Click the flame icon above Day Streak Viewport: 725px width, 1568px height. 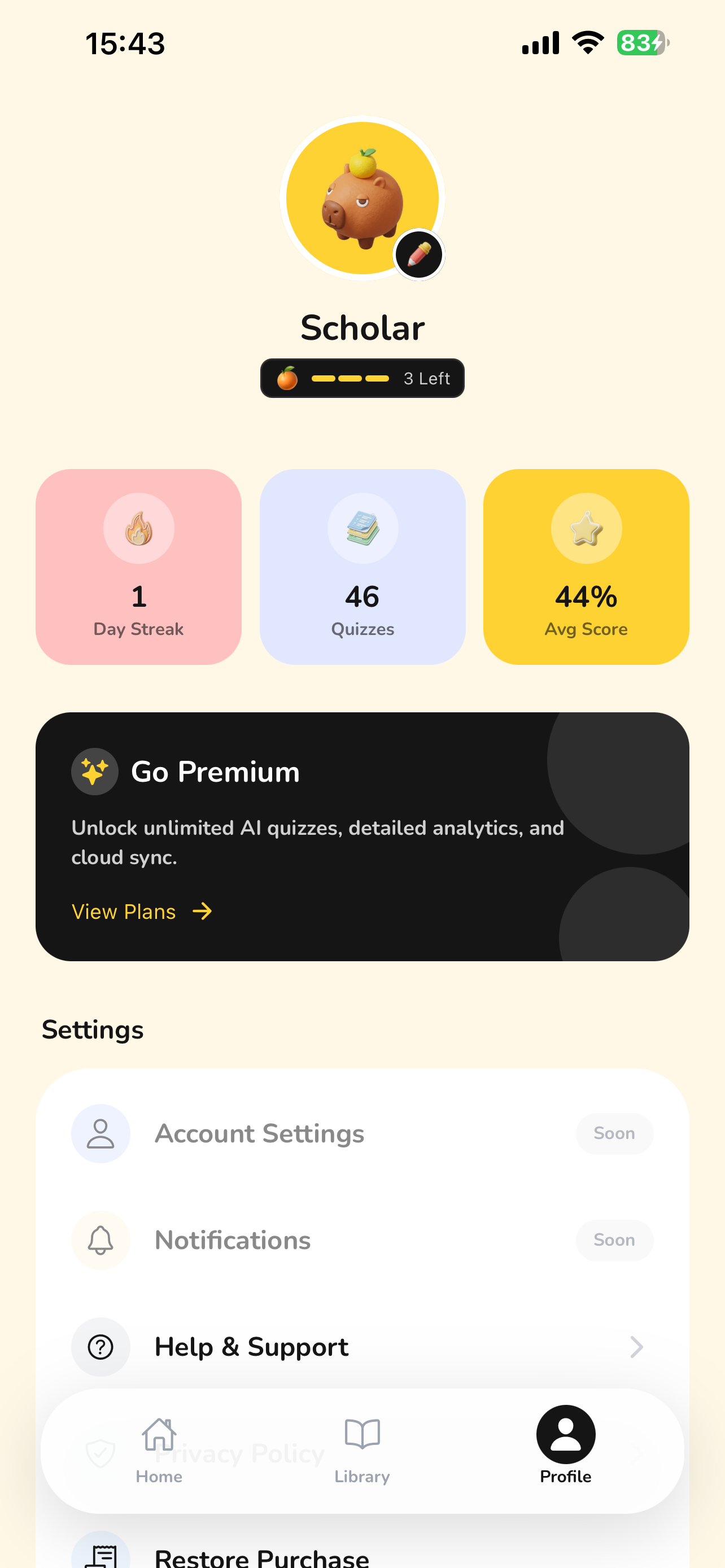[139, 528]
